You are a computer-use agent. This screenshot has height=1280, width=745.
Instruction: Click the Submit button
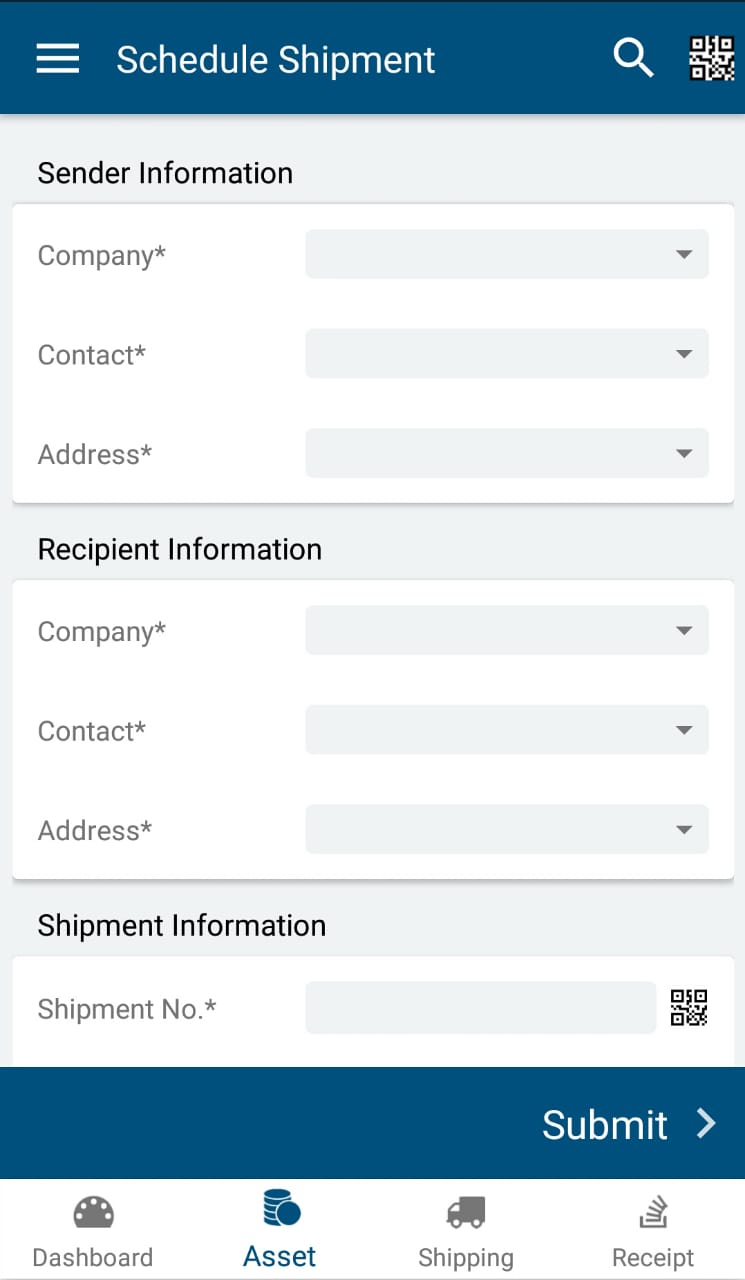tap(604, 1124)
